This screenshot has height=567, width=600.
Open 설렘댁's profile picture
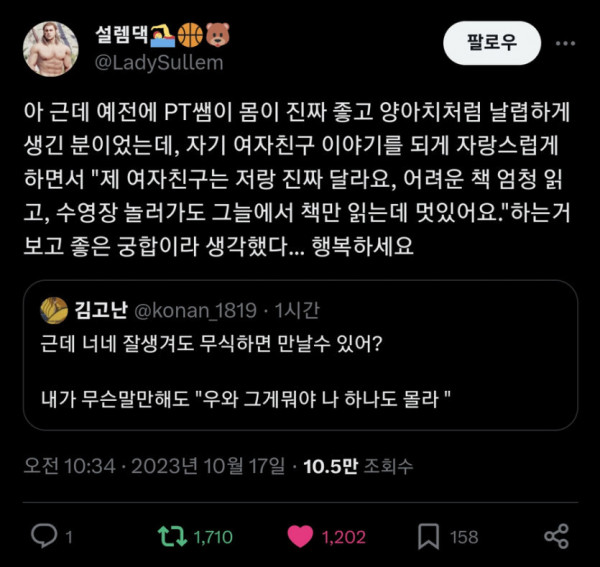pos(50,47)
